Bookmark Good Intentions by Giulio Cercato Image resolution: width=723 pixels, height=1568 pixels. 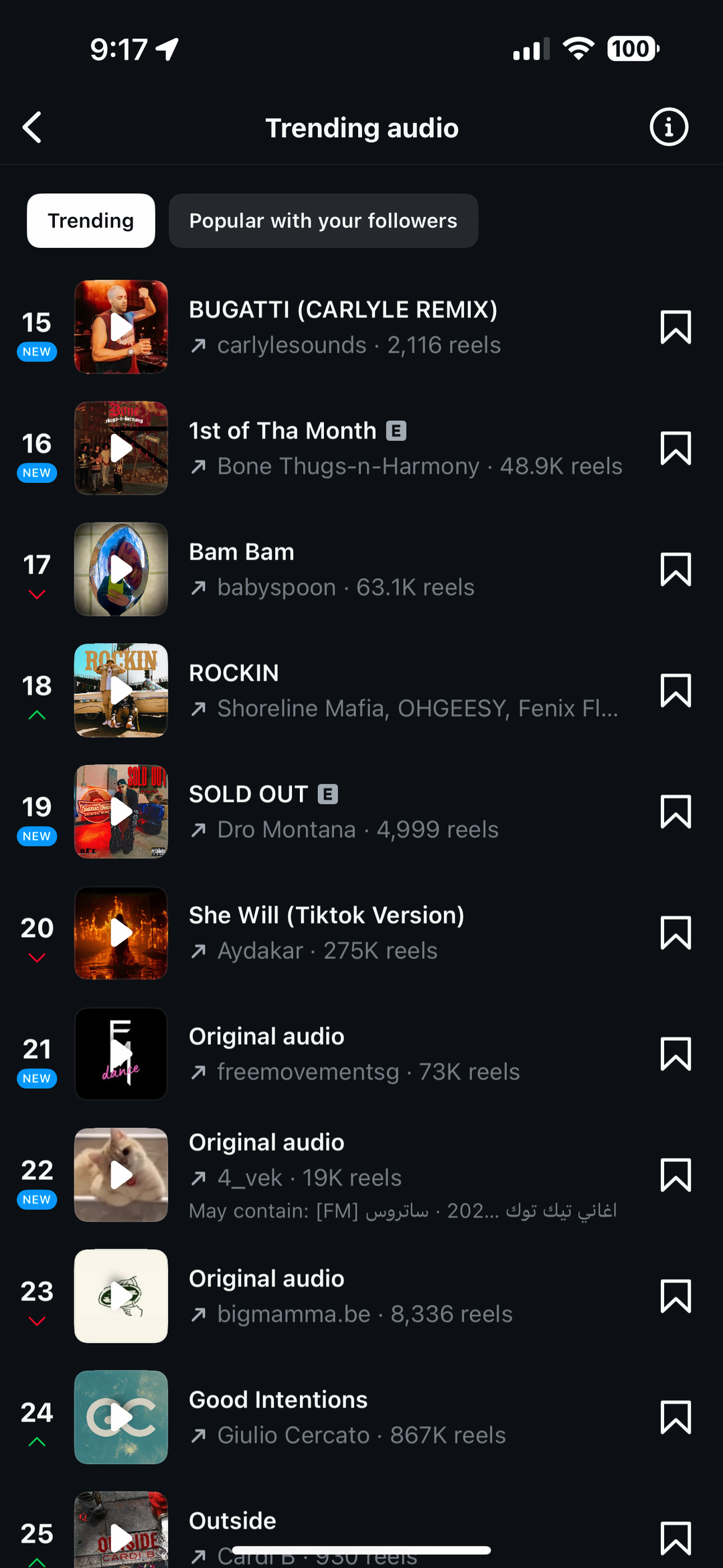675,1417
